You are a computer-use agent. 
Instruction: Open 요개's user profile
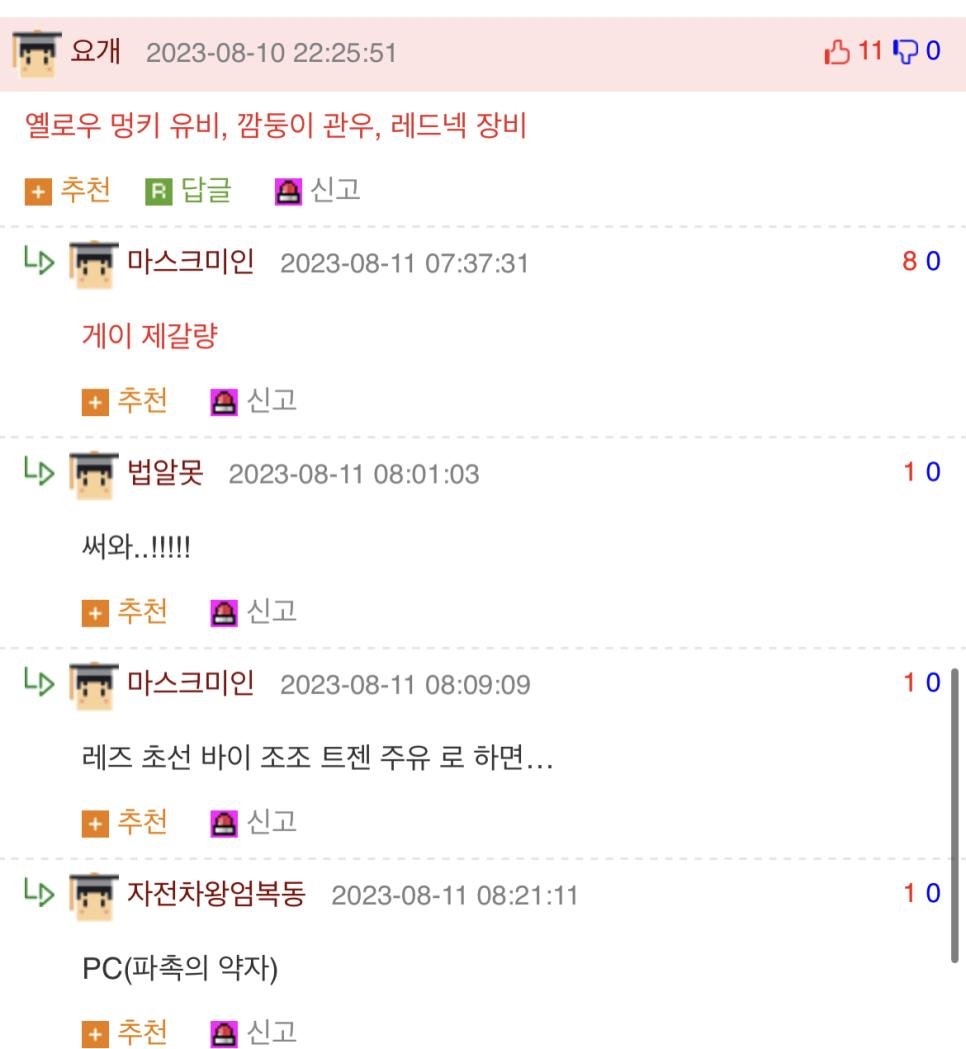pyautogui.click(x=96, y=51)
